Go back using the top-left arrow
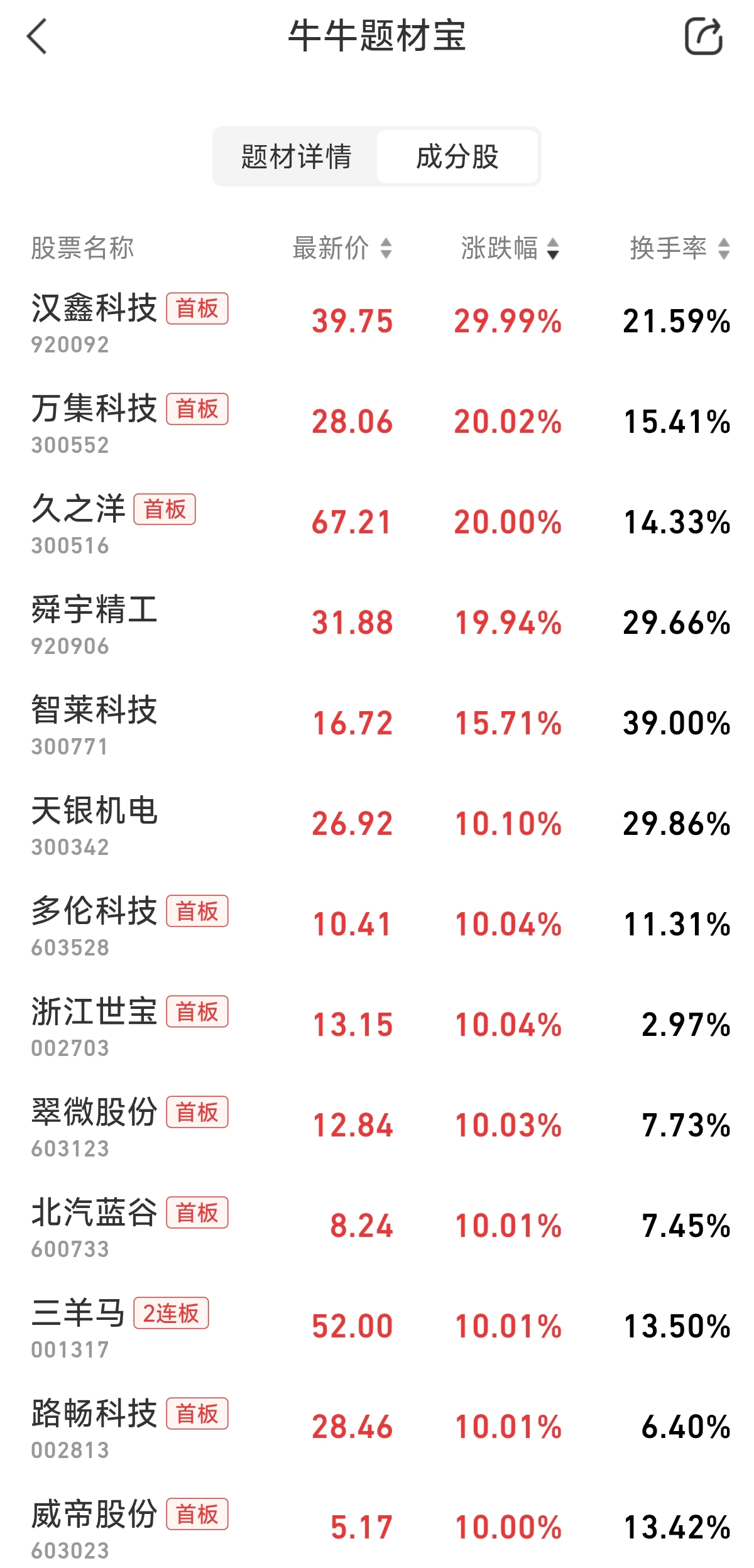 [38, 36]
